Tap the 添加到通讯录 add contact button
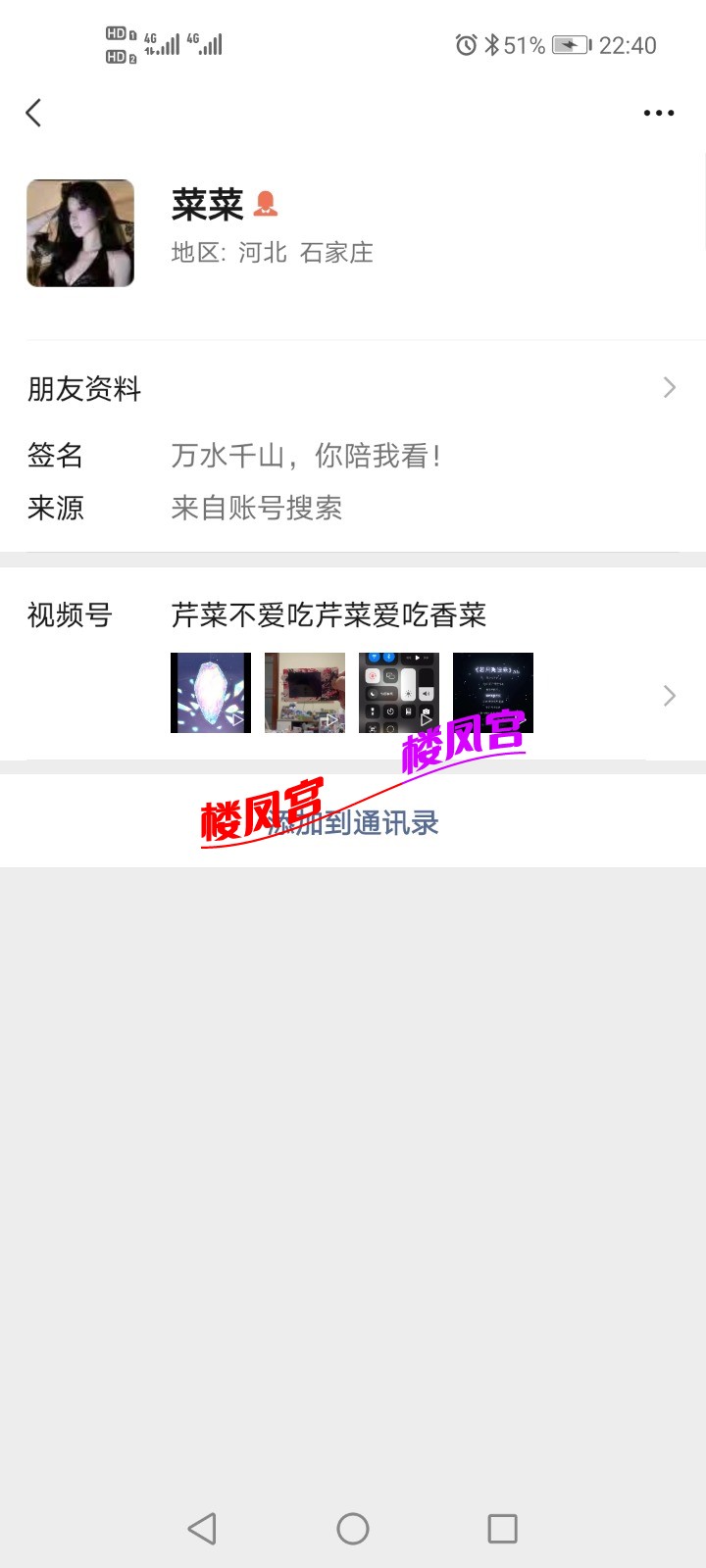This screenshot has height=1568, width=706. 353,823
